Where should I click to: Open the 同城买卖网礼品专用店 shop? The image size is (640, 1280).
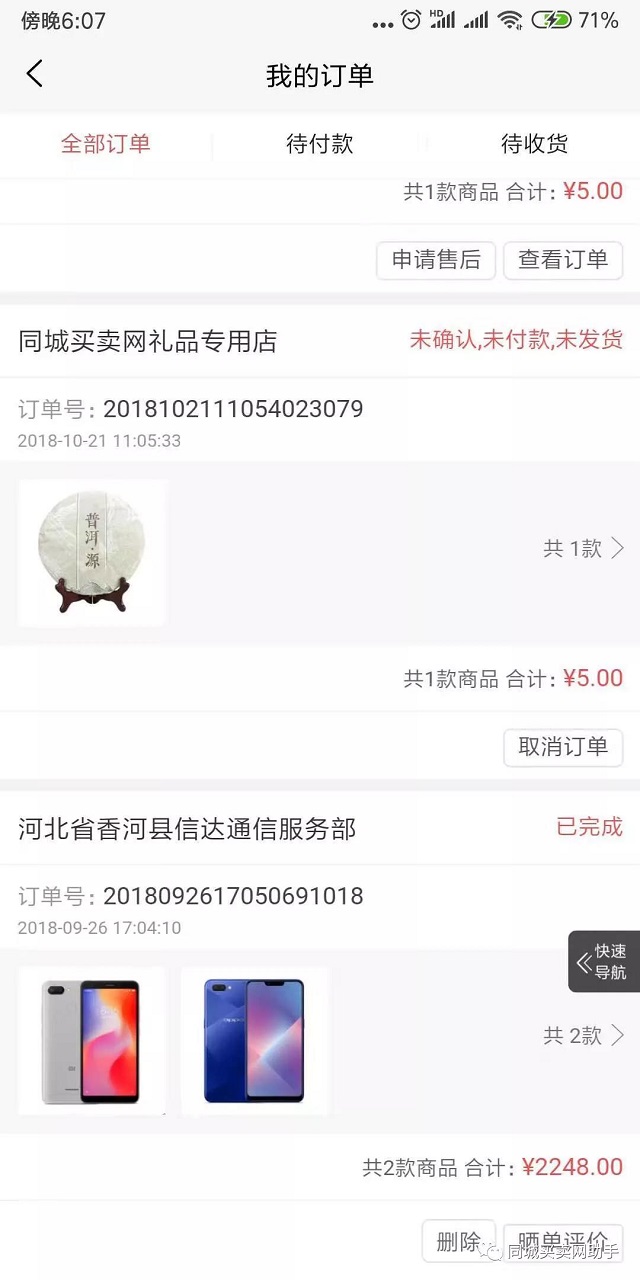pos(148,341)
